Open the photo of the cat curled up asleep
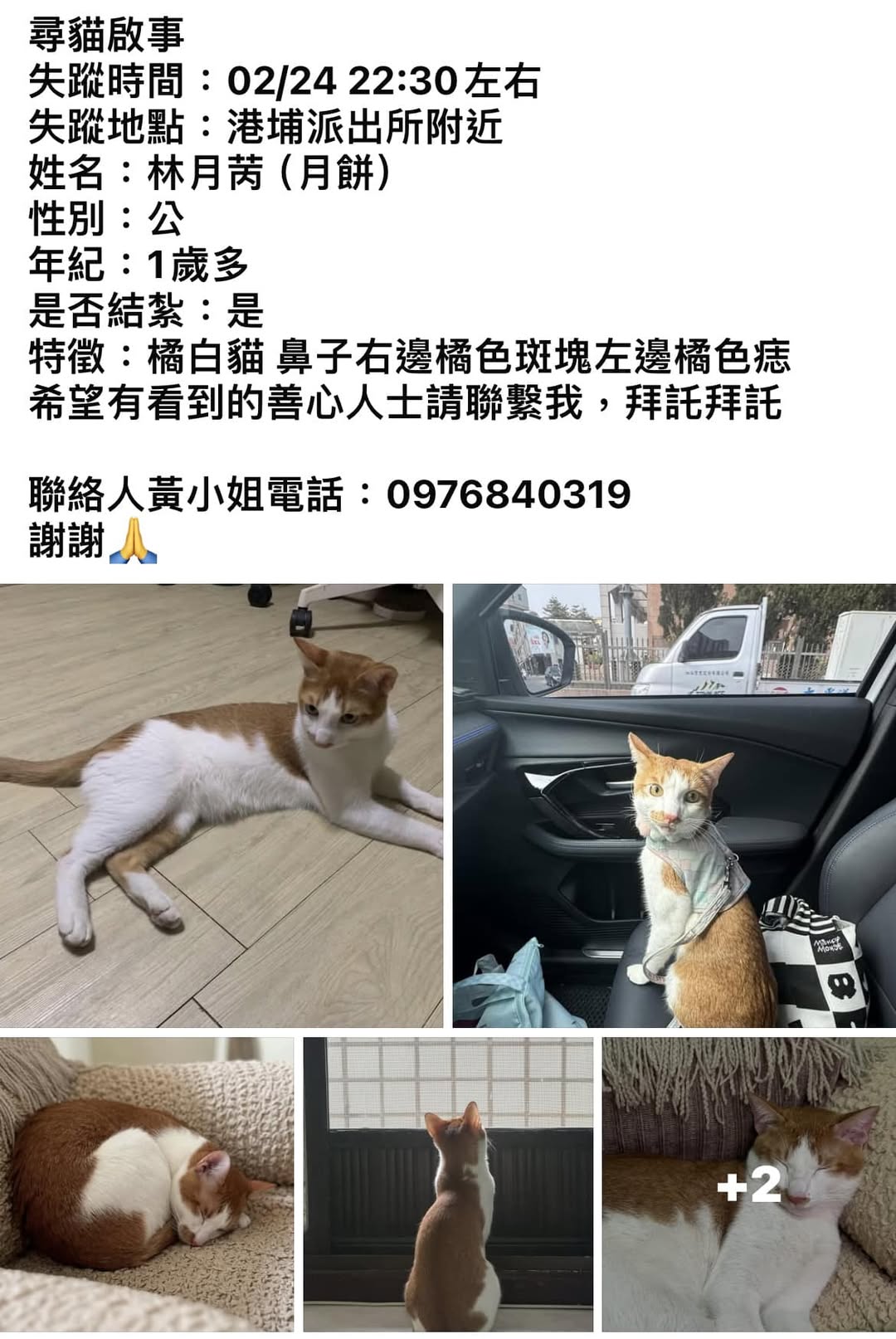 click(146, 1184)
